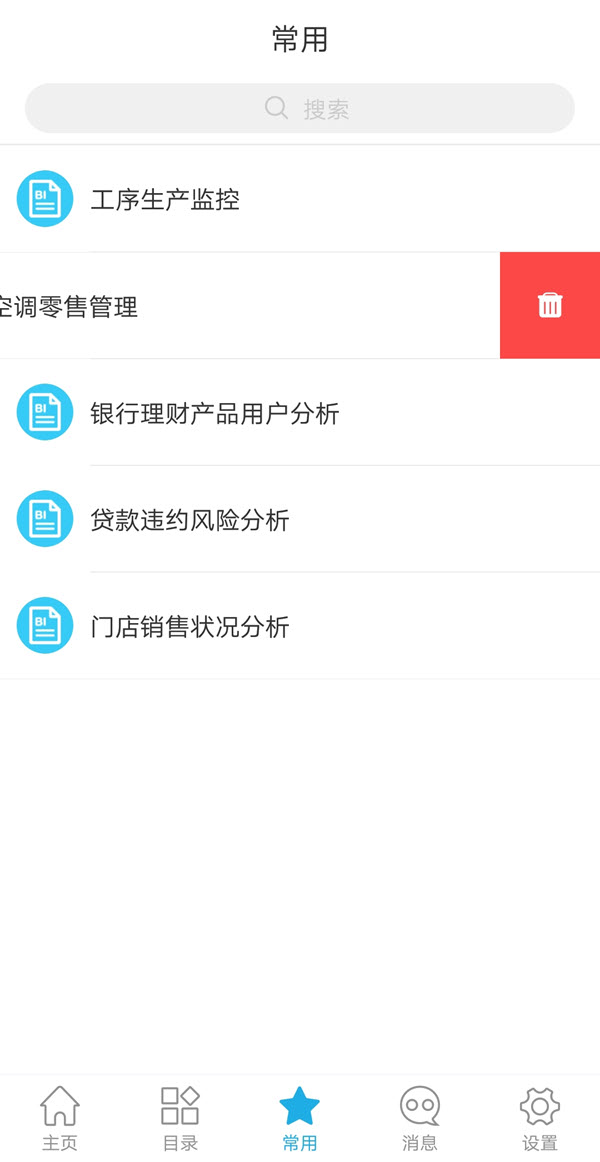Image resolution: width=600 pixels, height=1162 pixels.
Task: Select the 常用 tab
Action: [x=300, y=1118]
